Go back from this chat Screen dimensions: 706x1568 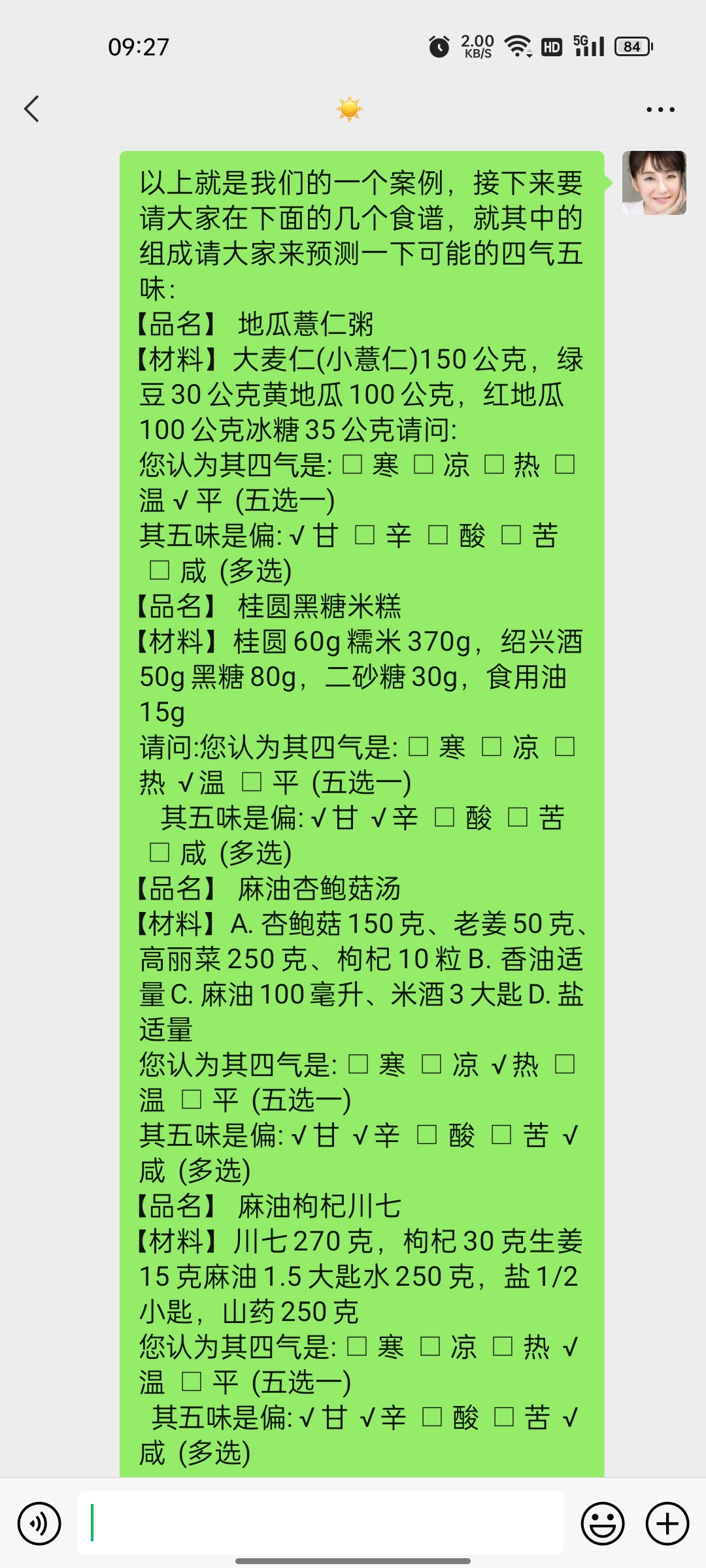point(31,109)
